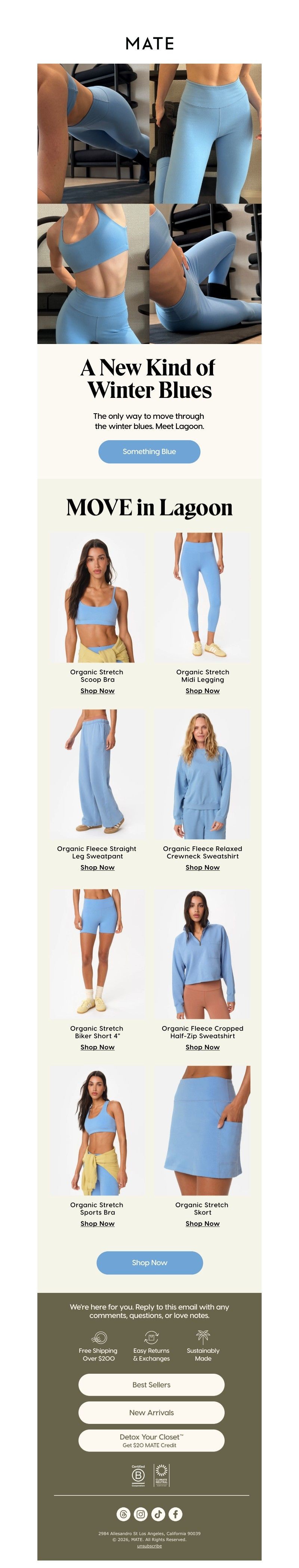
Task: Tap the unsubscribe link
Action: 149,1546
